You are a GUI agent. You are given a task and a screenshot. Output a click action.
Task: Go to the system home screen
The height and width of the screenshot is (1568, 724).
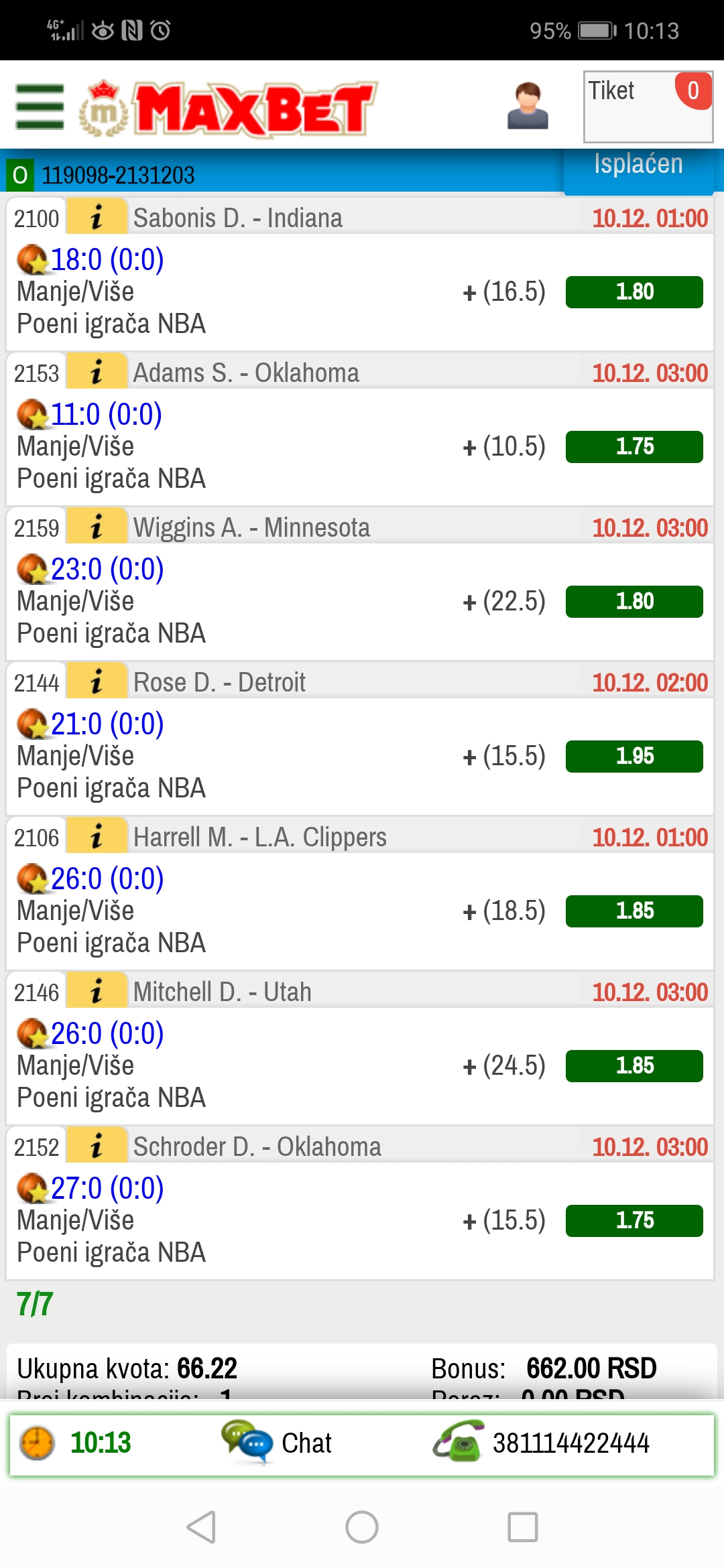click(x=362, y=1527)
